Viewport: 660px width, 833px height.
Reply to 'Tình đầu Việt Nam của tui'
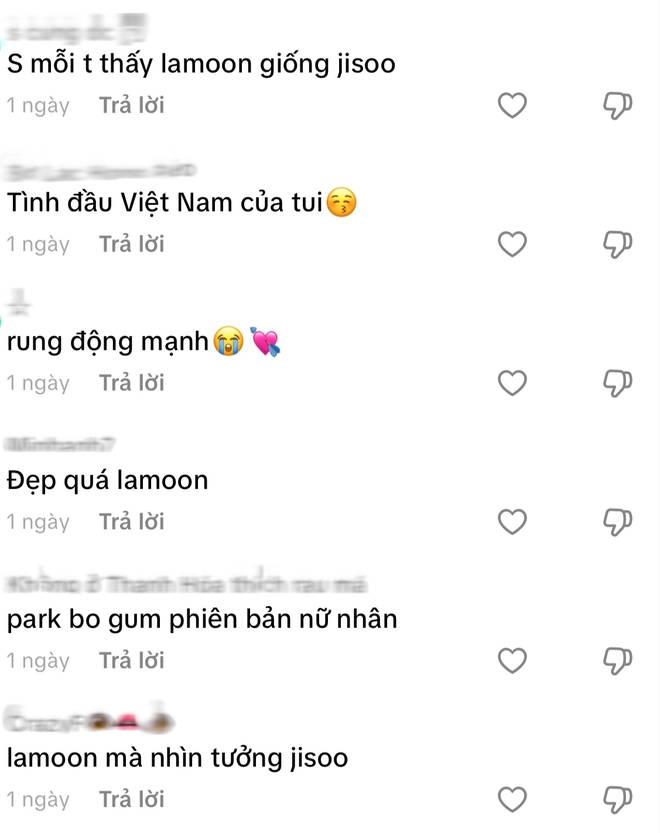131,244
